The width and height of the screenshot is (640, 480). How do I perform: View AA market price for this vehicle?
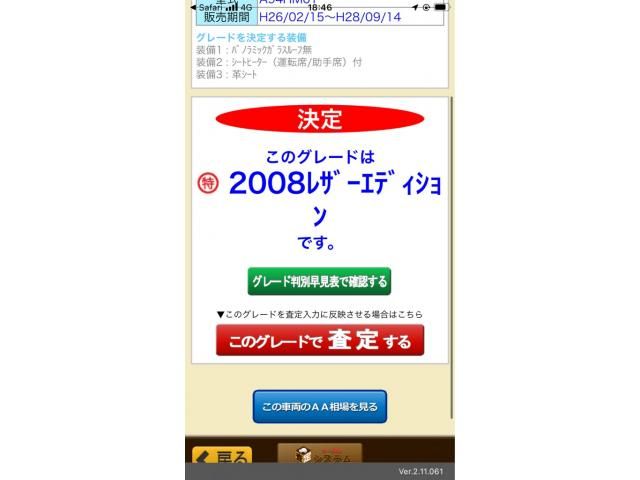tap(319, 407)
